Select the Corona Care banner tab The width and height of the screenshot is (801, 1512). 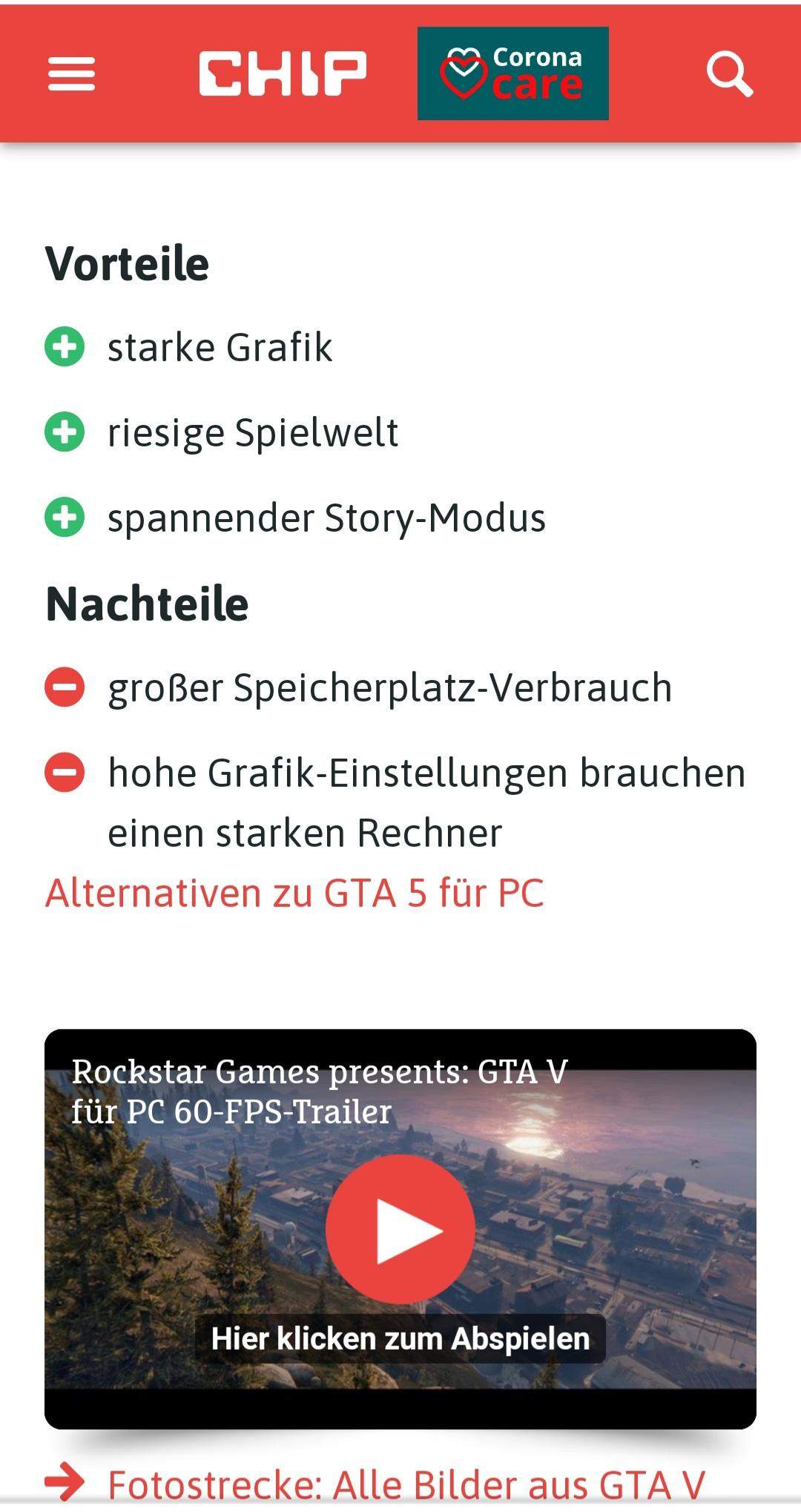(x=512, y=74)
